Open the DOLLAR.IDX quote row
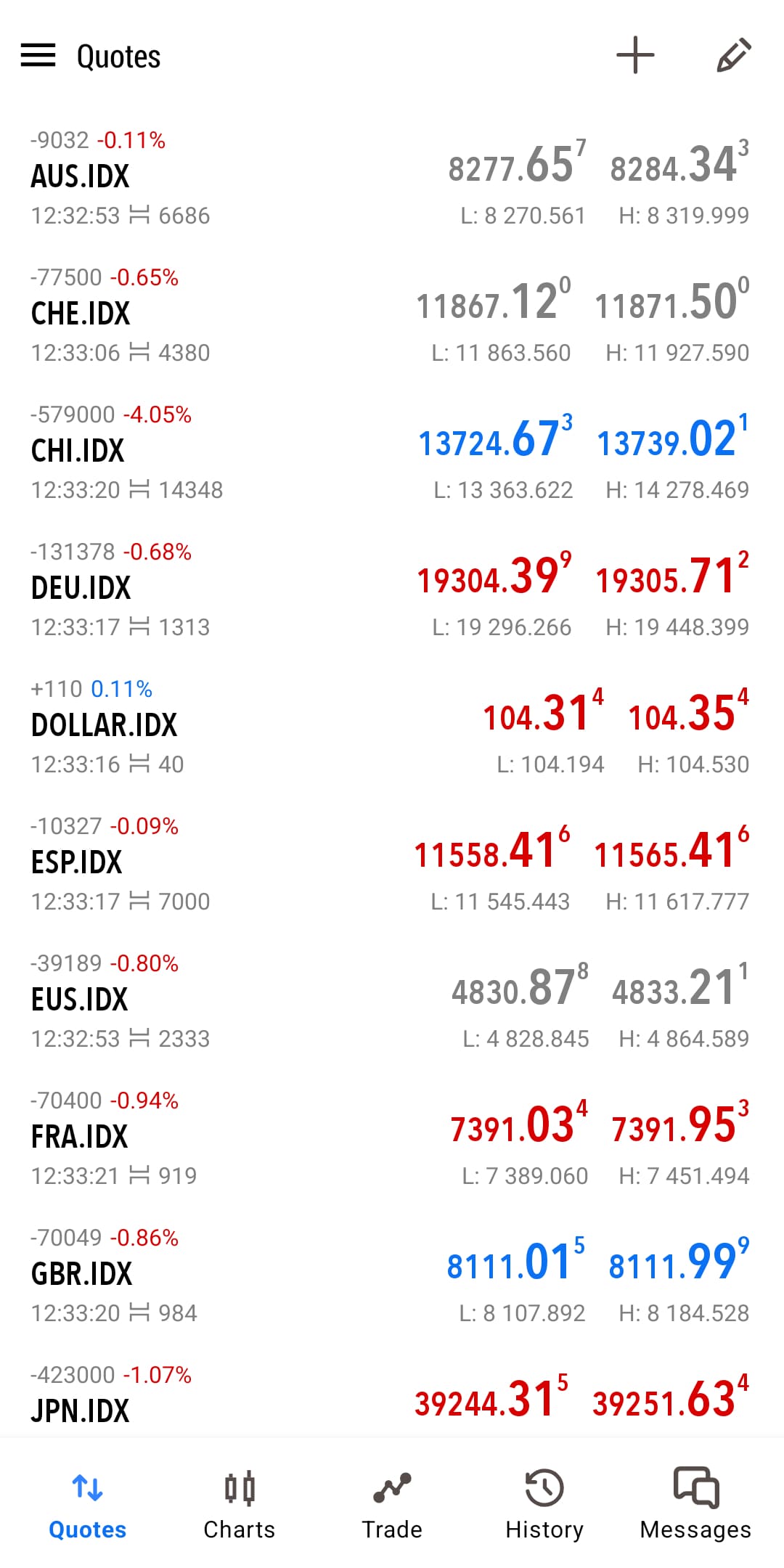The width and height of the screenshot is (784, 1568). (x=392, y=727)
